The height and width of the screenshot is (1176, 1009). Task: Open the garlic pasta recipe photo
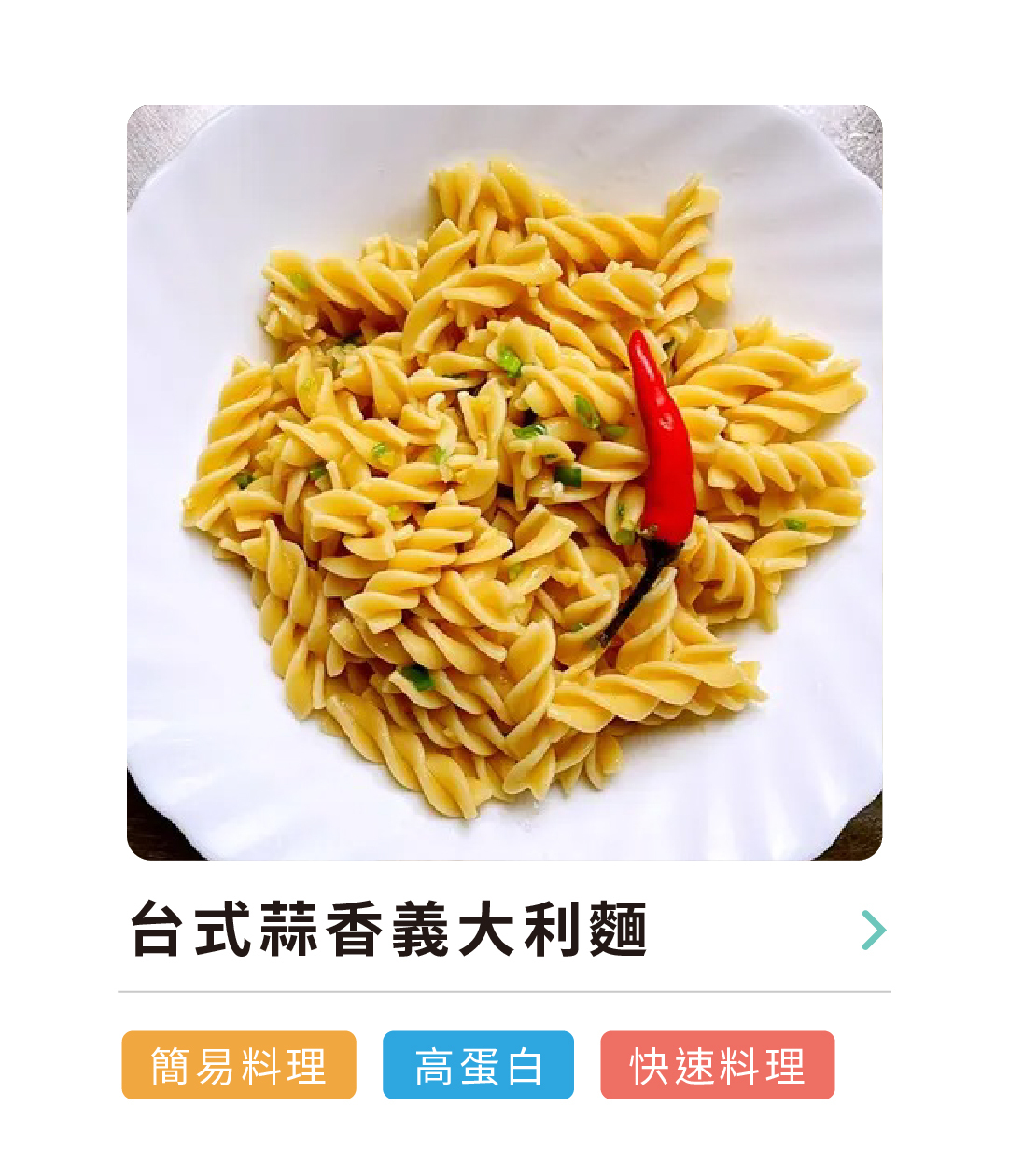coord(504,482)
